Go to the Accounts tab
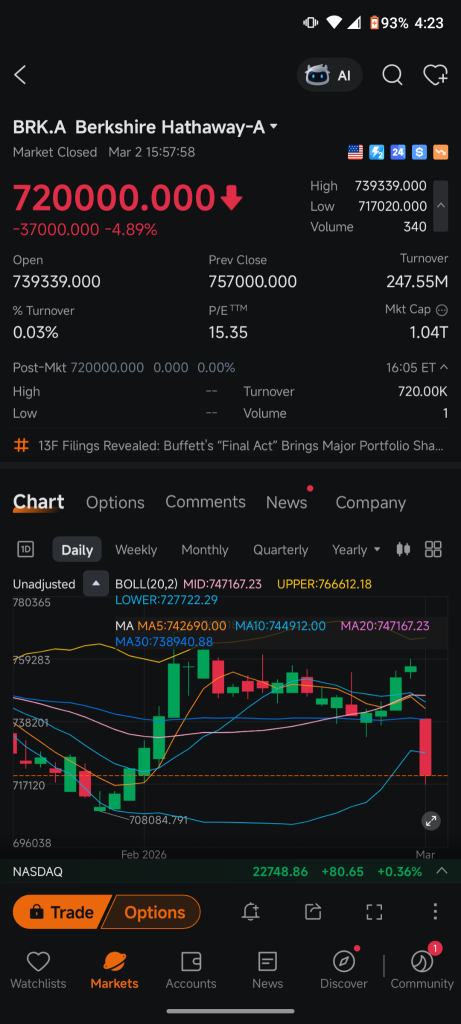This screenshot has width=461, height=1024. pyautogui.click(x=191, y=970)
